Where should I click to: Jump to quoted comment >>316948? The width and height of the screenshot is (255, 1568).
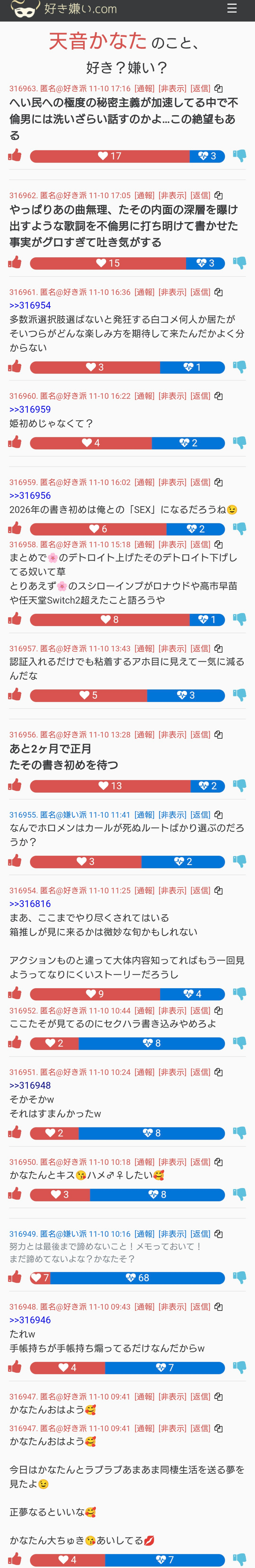[30, 1085]
